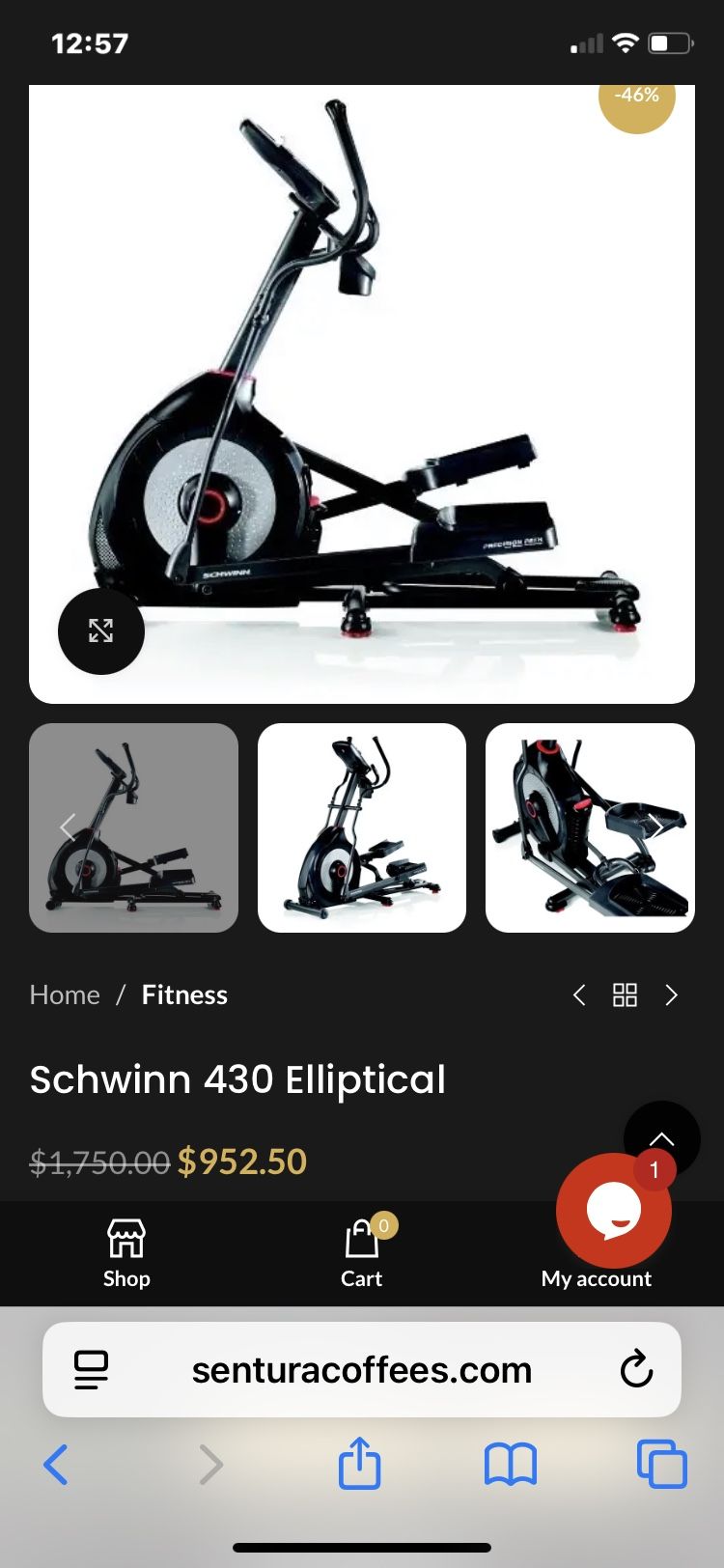Open the Shop section icon
This screenshot has width=724, height=1568.
(126, 1239)
